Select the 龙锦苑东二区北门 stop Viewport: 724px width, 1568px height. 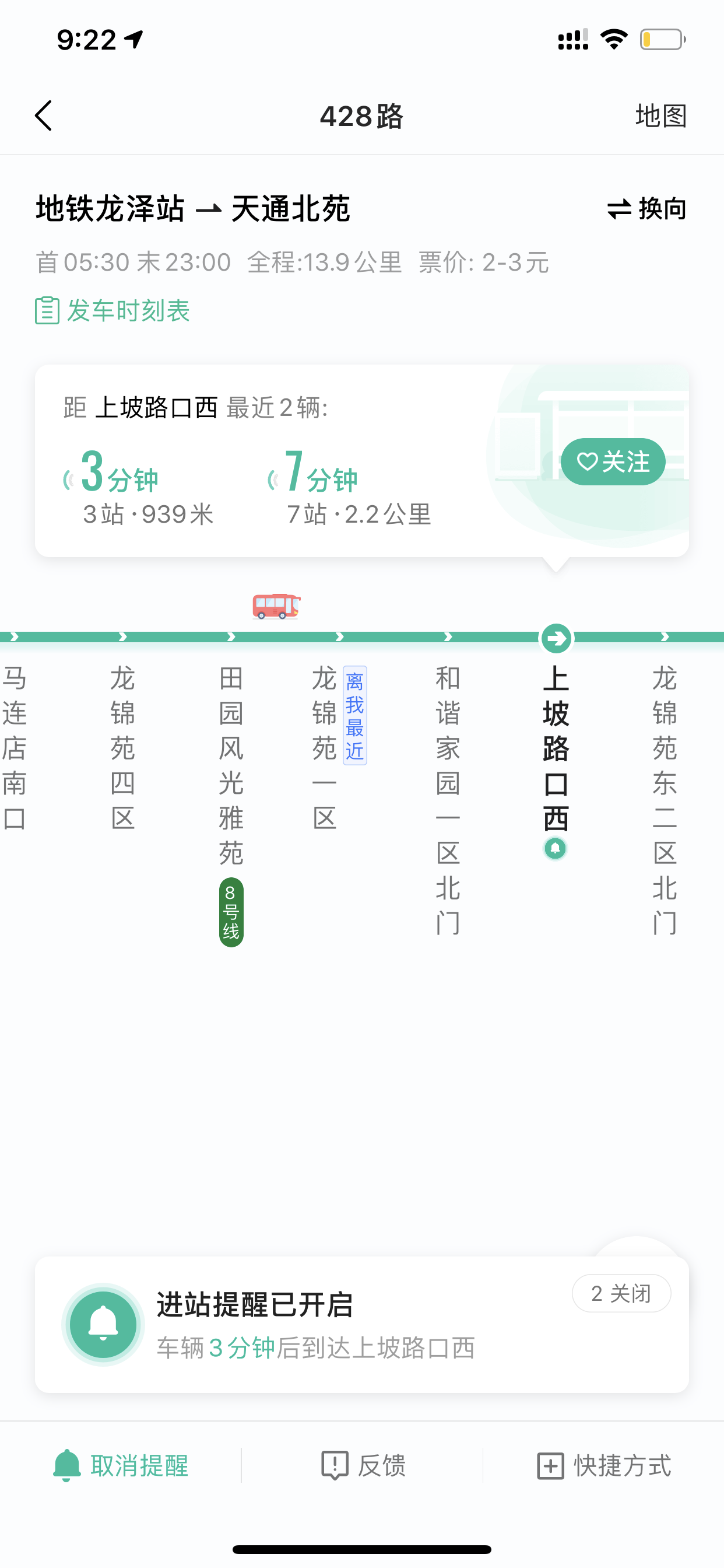click(665, 800)
